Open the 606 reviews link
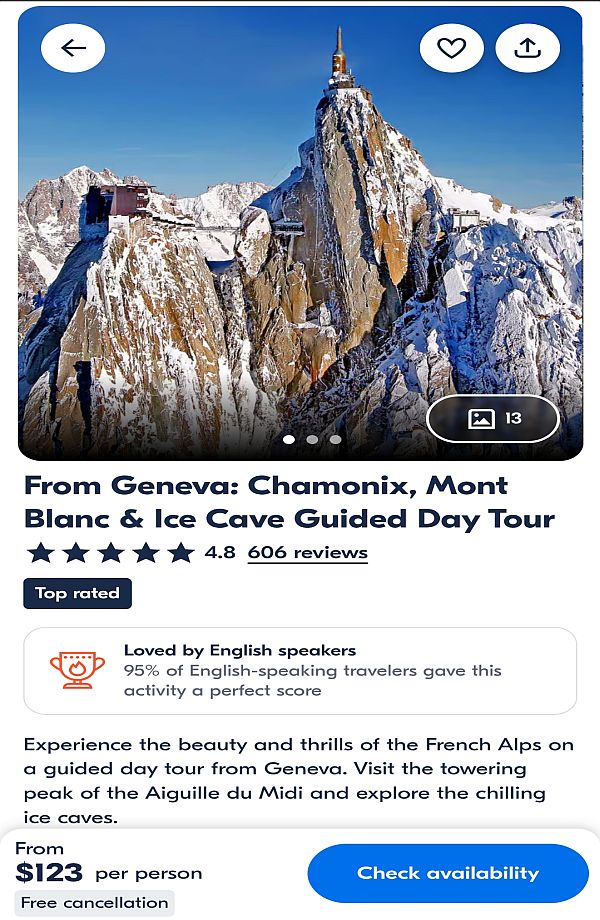This screenshot has width=600, height=920. coord(307,552)
